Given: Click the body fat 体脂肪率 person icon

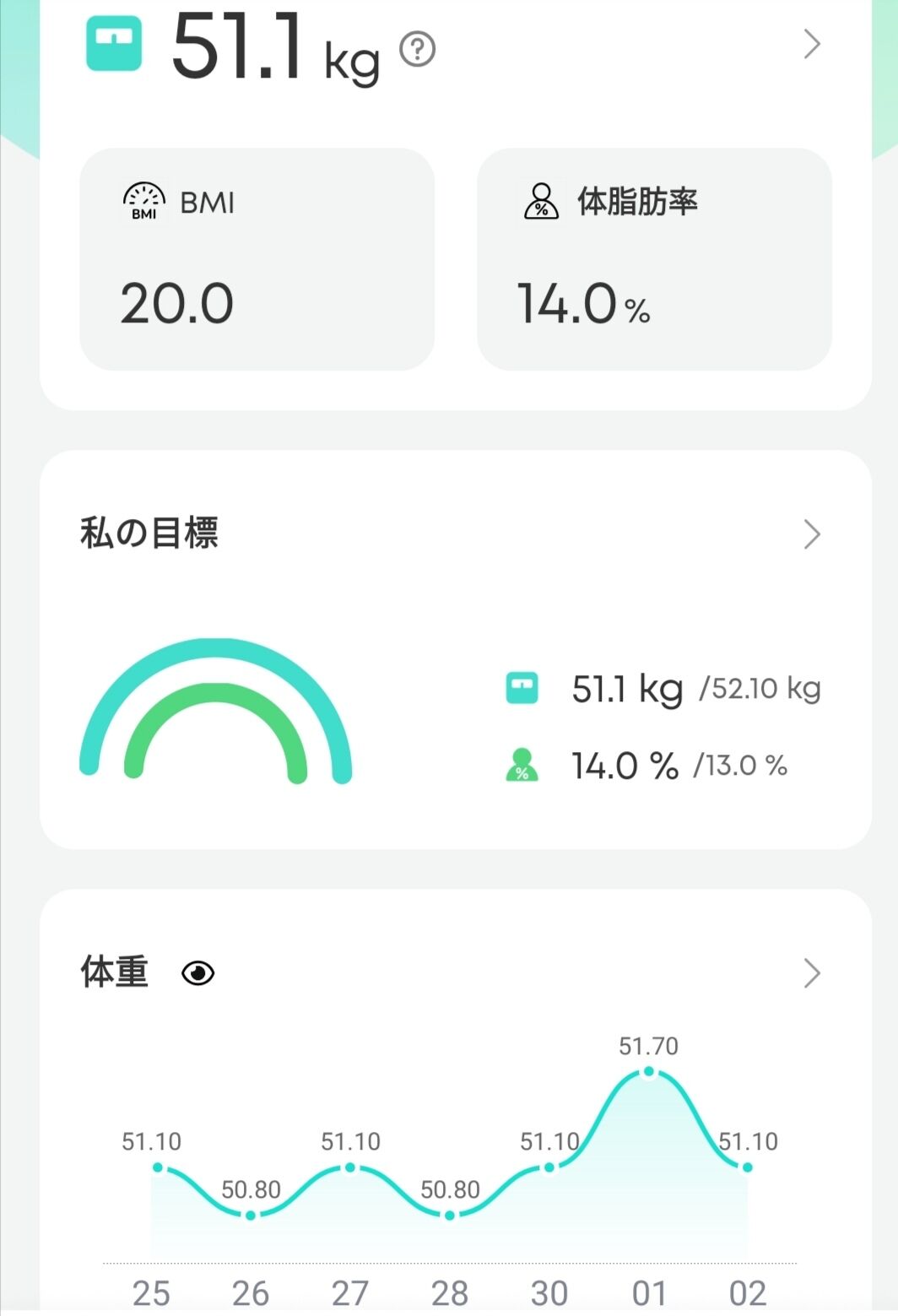Looking at the screenshot, I should click(x=541, y=203).
